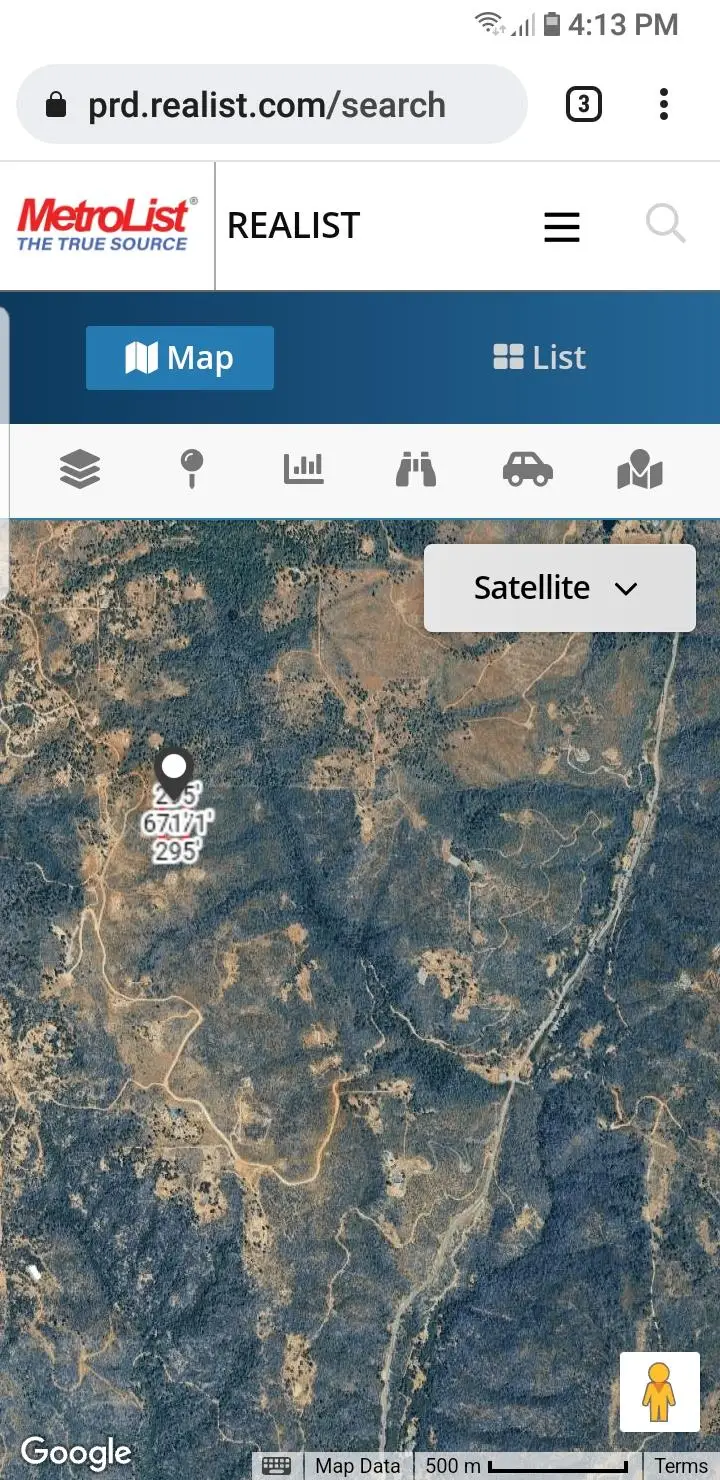This screenshot has height=1480, width=720.
Task: Tap the address bar showing prd.realist.com/search
Action: [x=270, y=104]
